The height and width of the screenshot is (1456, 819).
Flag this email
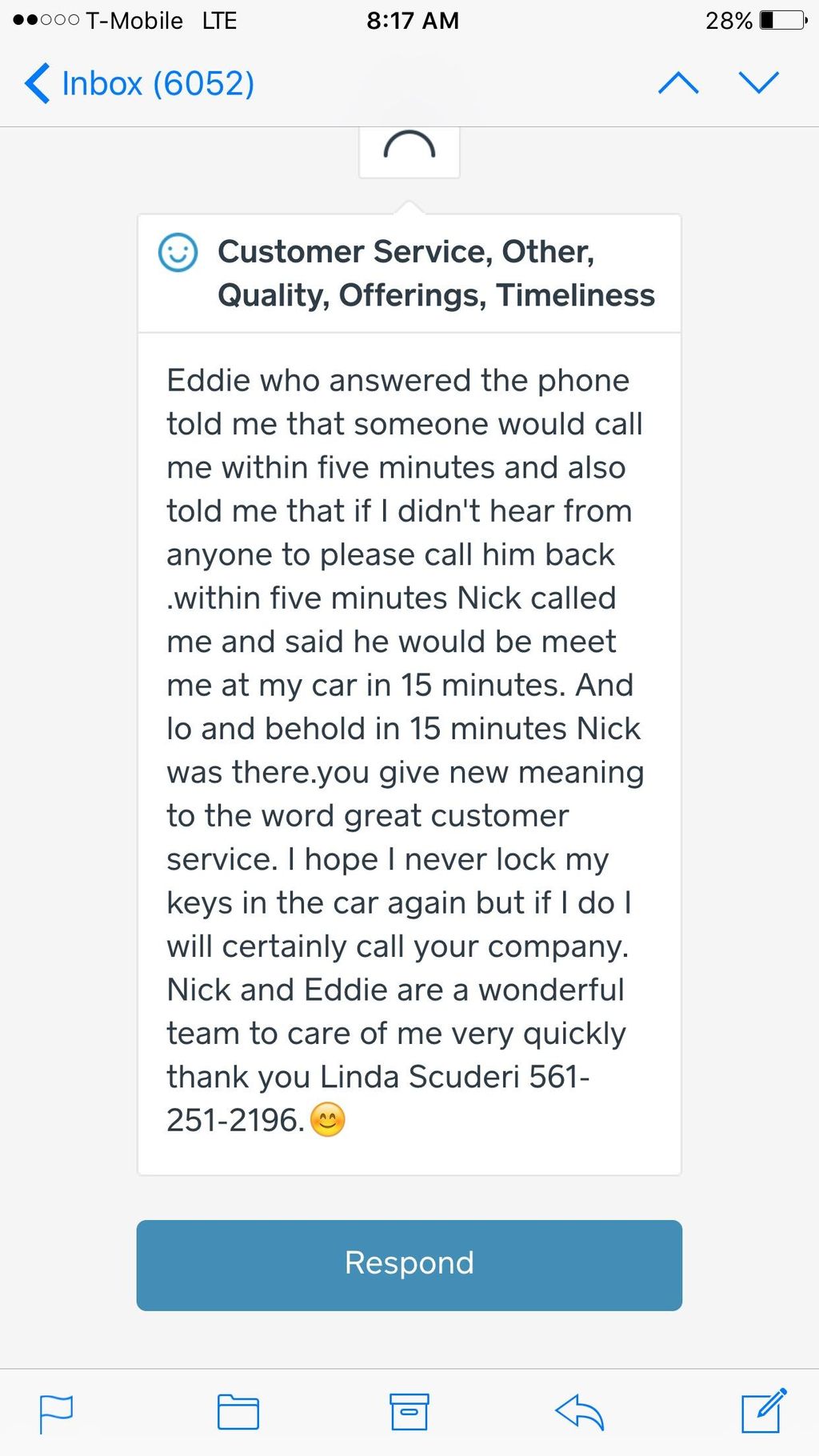(56, 1413)
